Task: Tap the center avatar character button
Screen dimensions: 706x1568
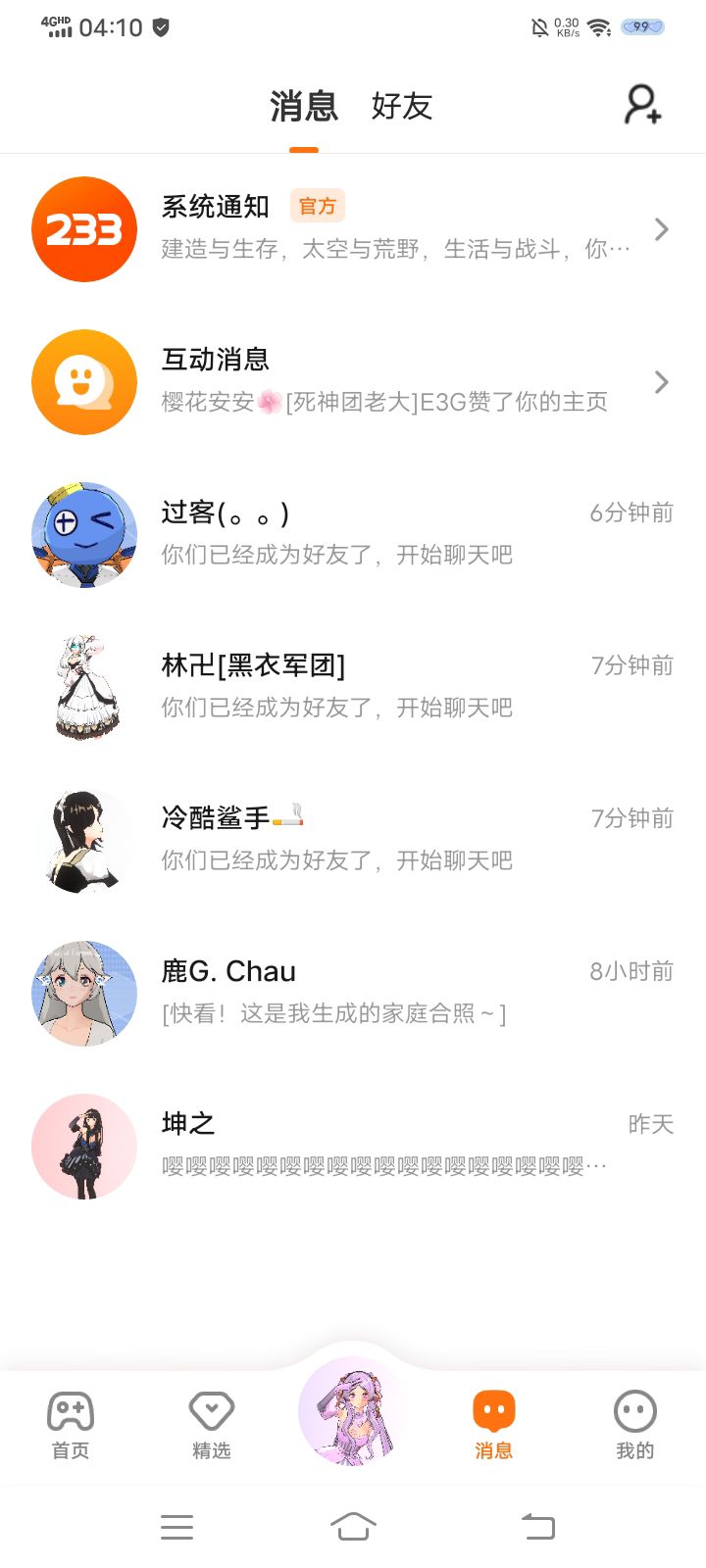Action: coord(353,1411)
